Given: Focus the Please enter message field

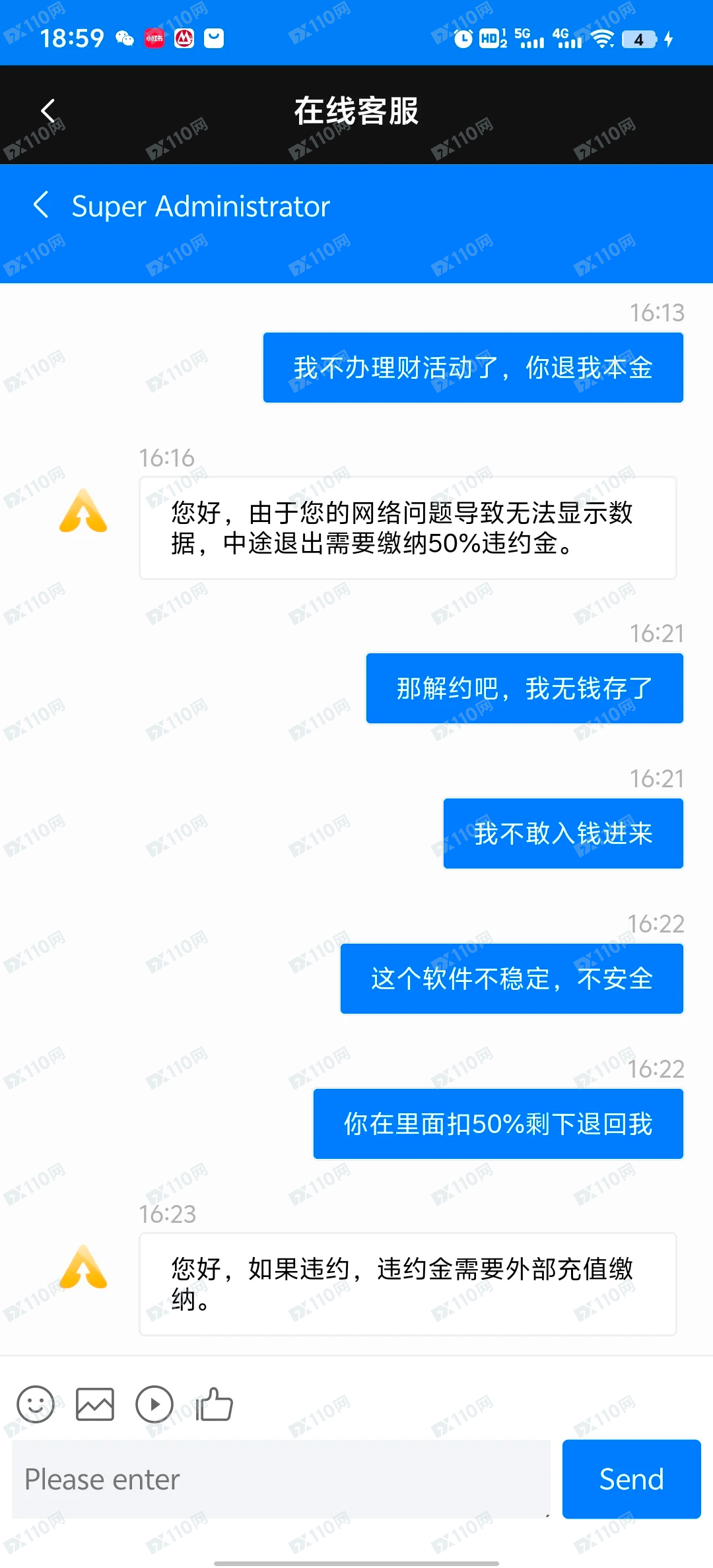Looking at the screenshot, I should tap(281, 1479).
